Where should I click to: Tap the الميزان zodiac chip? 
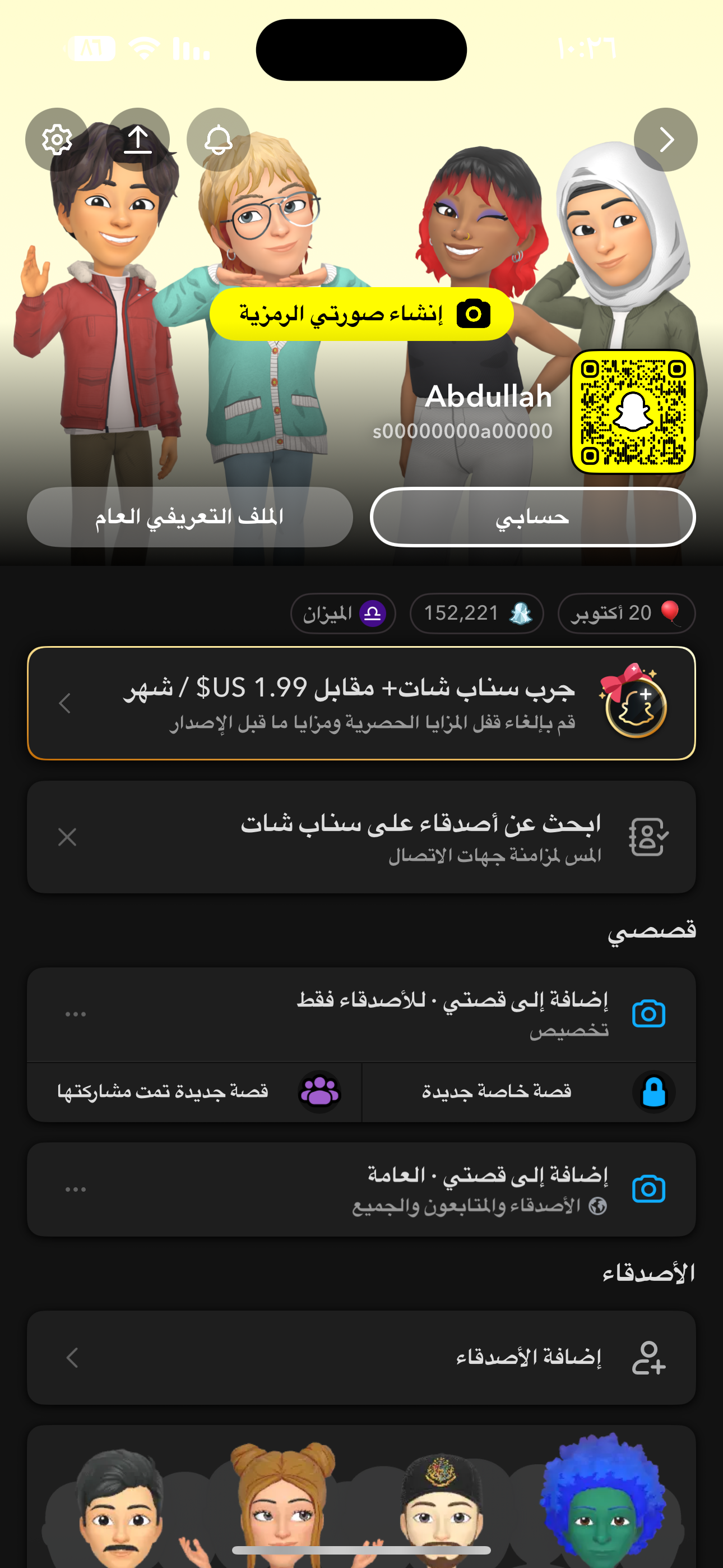[342, 613]
